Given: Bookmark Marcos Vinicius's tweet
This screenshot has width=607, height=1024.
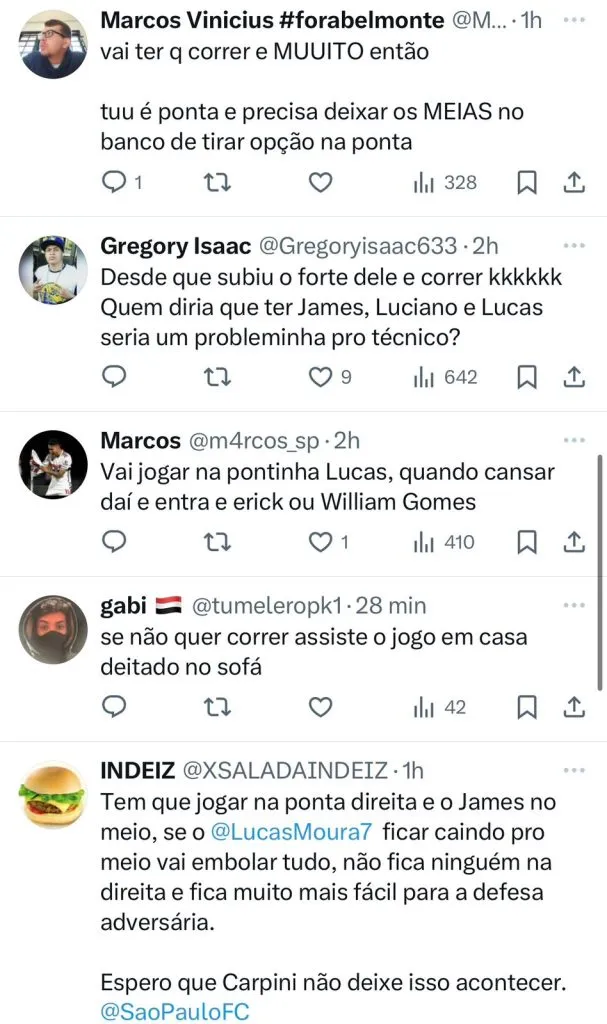Looking at the screenshot, I should (527, 183).
